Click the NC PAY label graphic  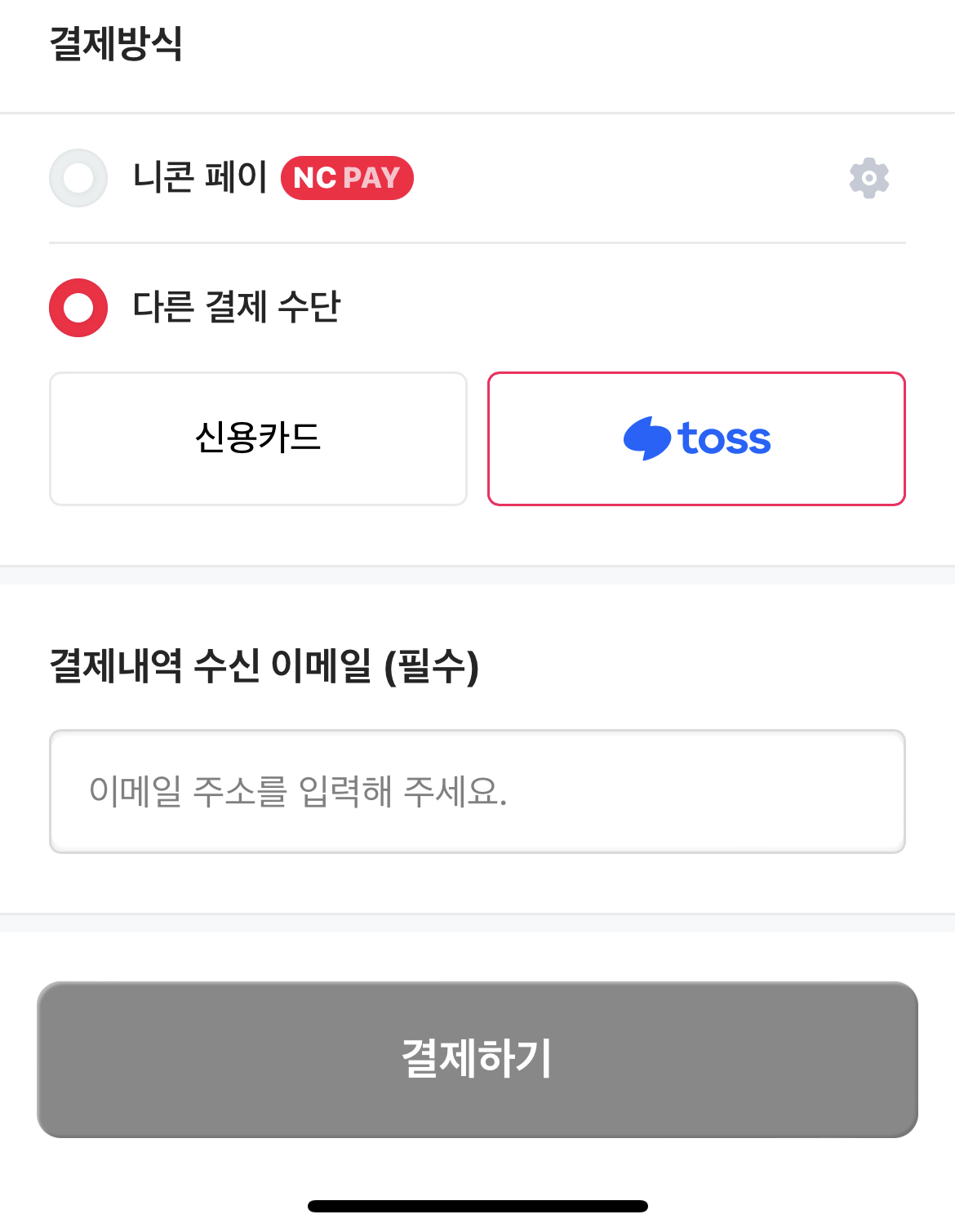(x=346, y=178)
